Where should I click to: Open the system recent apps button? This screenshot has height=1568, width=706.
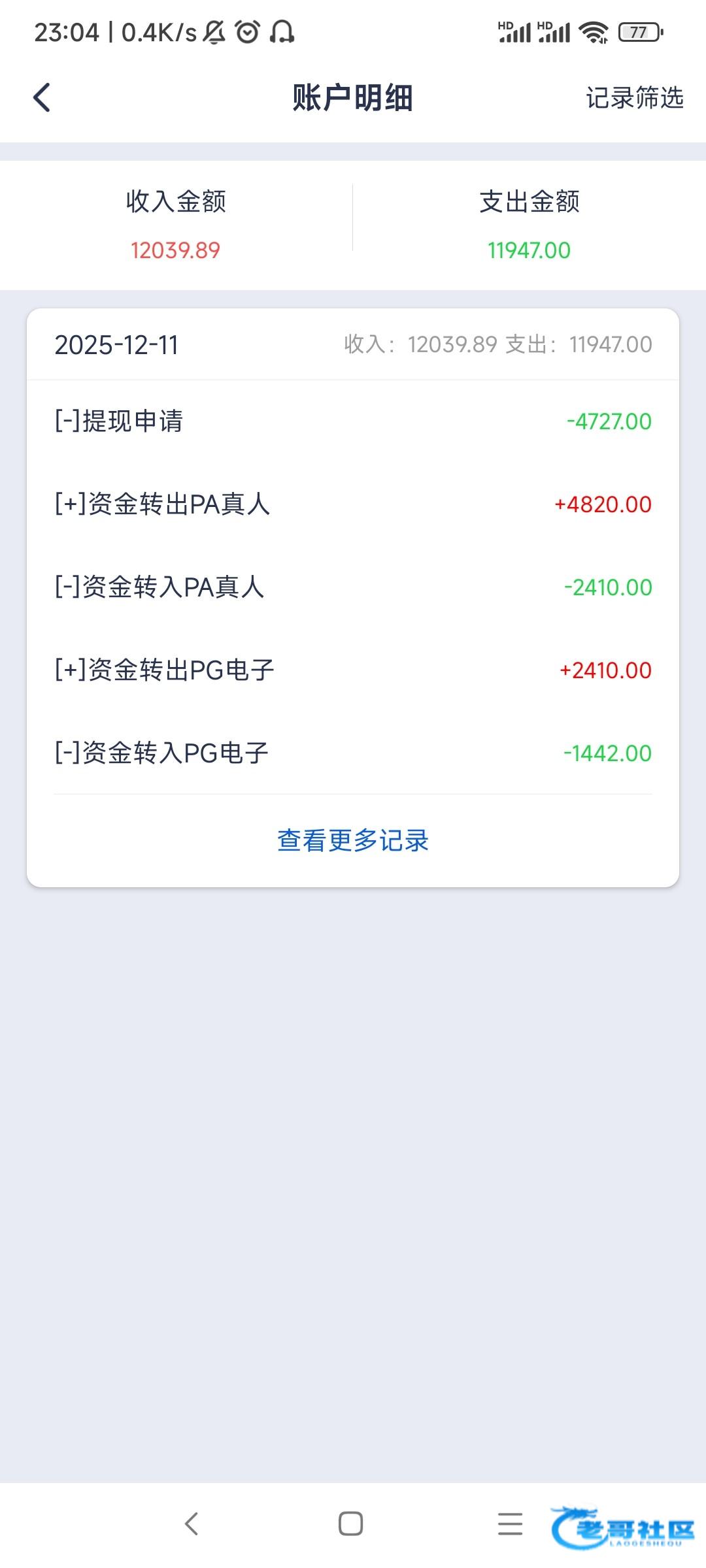[510, 1524]
